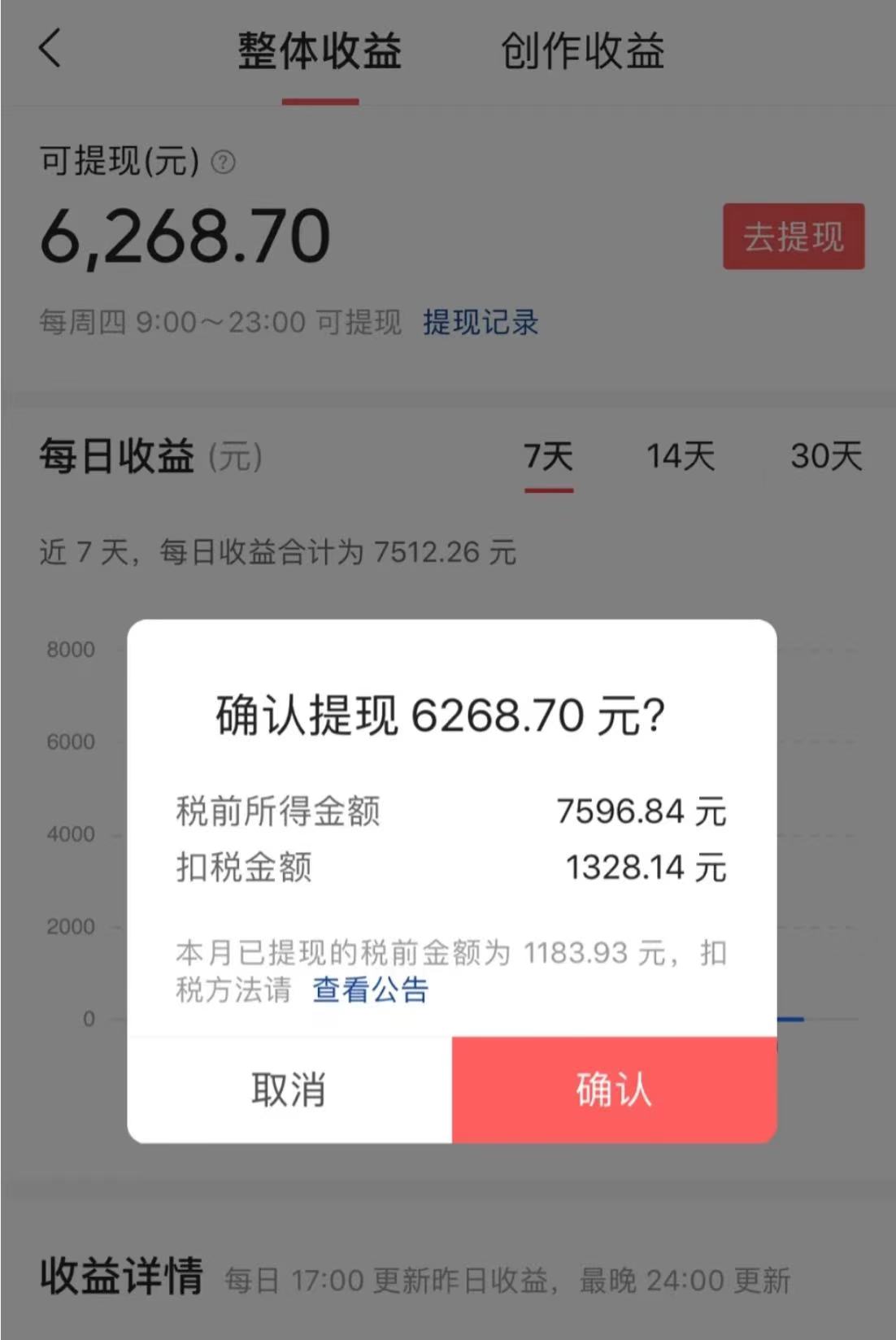Image resolution: width=896 pixels, height=1340 pixels.
Task: Confirm withdrawal with the 确认 button
Action: pyautogui.click(x=612, y=1093)
